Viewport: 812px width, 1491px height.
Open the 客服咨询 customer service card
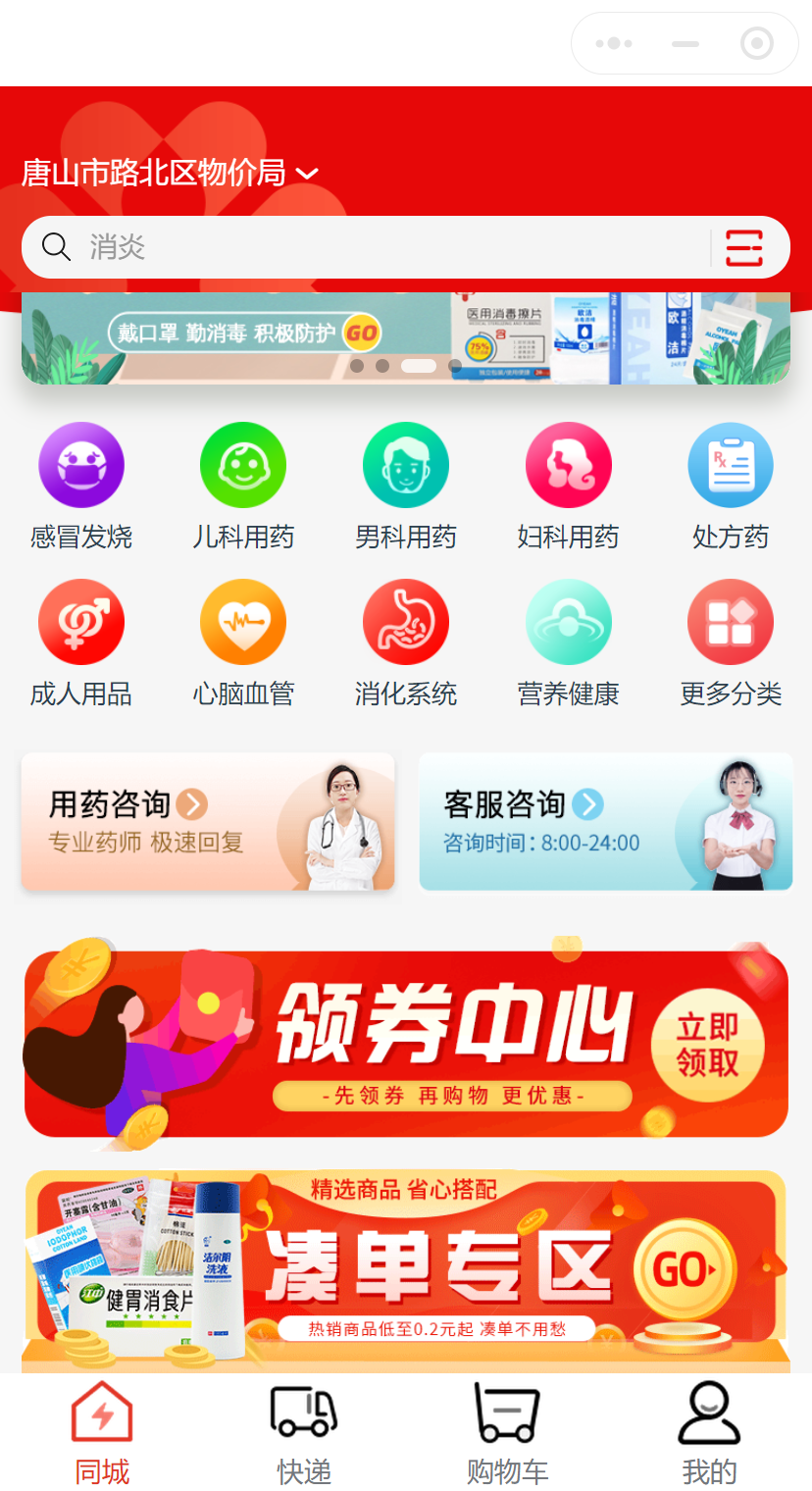pos(605,822)
